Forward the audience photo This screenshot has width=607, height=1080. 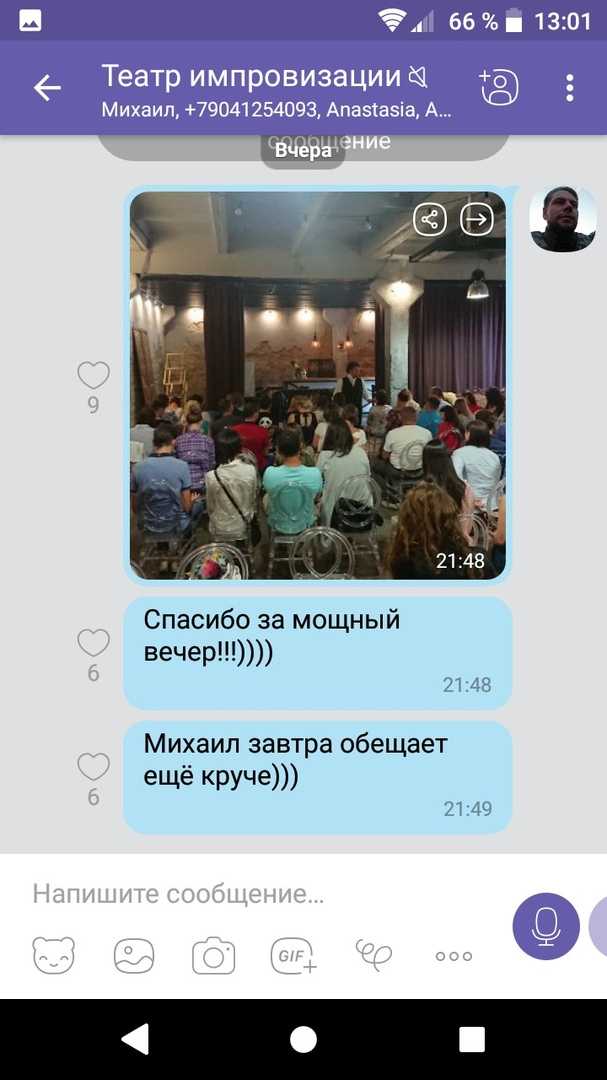click(477, 220)
